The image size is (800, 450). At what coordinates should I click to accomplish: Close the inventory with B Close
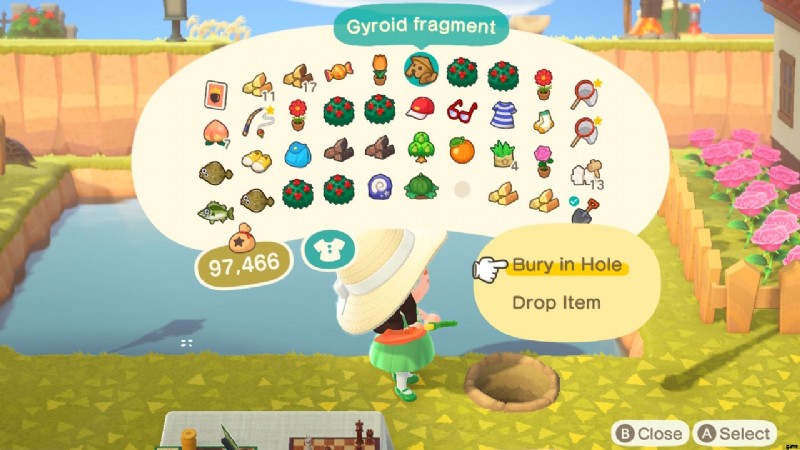coord(649,434)
